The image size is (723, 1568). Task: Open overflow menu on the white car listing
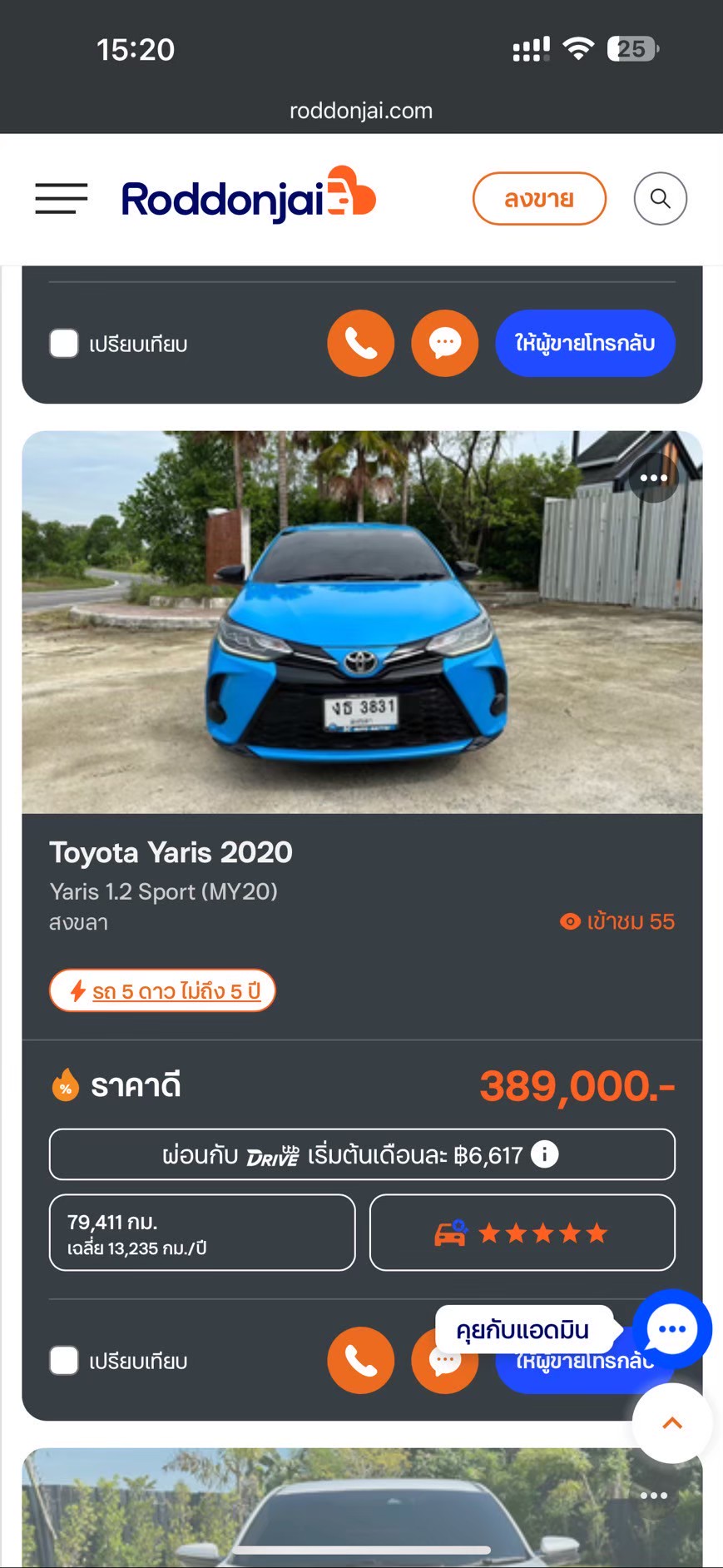(x=654, y=1496)
